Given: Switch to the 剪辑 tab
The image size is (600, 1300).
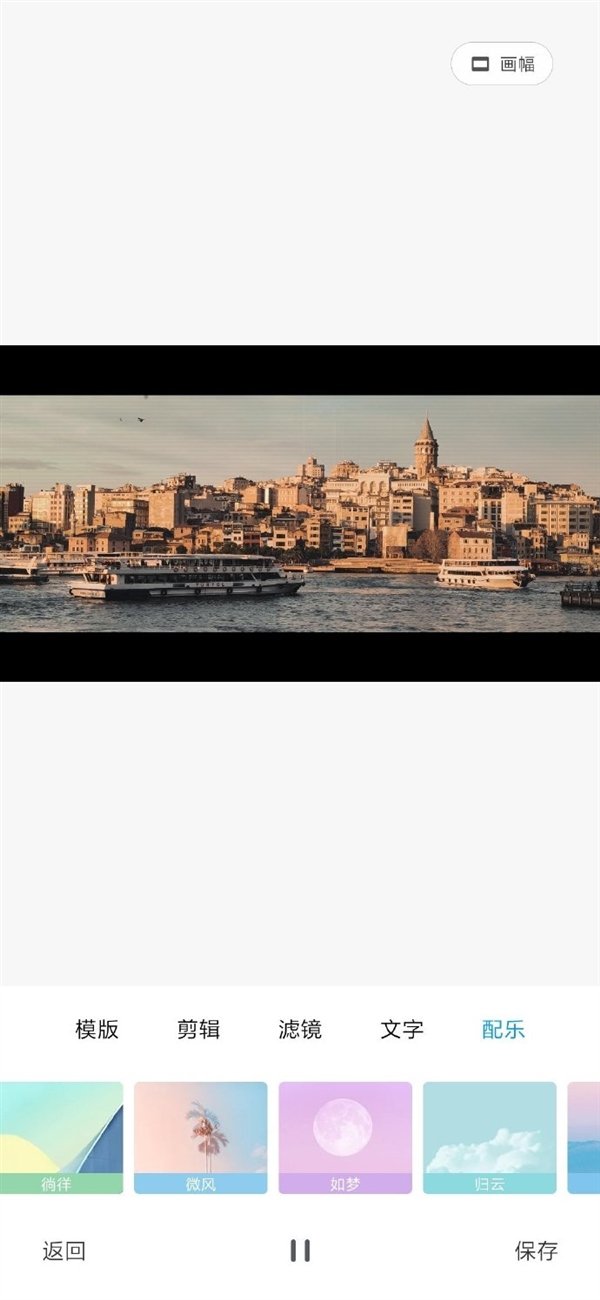Looking at the screenshot, I should click(198, 1029).
